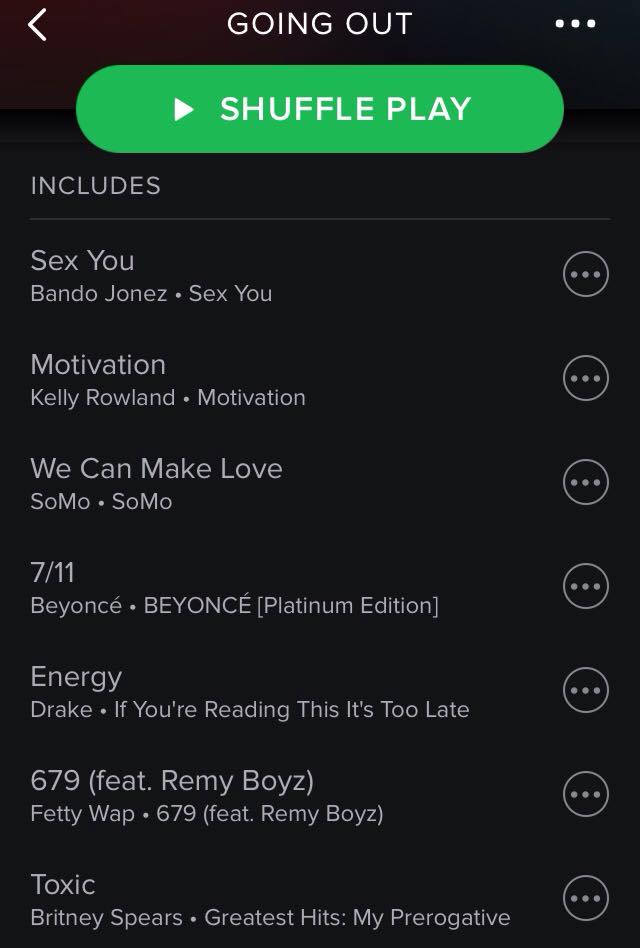Viewport: 640px width, 948px height.
Task: Open the playlist overflow menu in header
Action: pyautogui.click(x=575, y=25)
